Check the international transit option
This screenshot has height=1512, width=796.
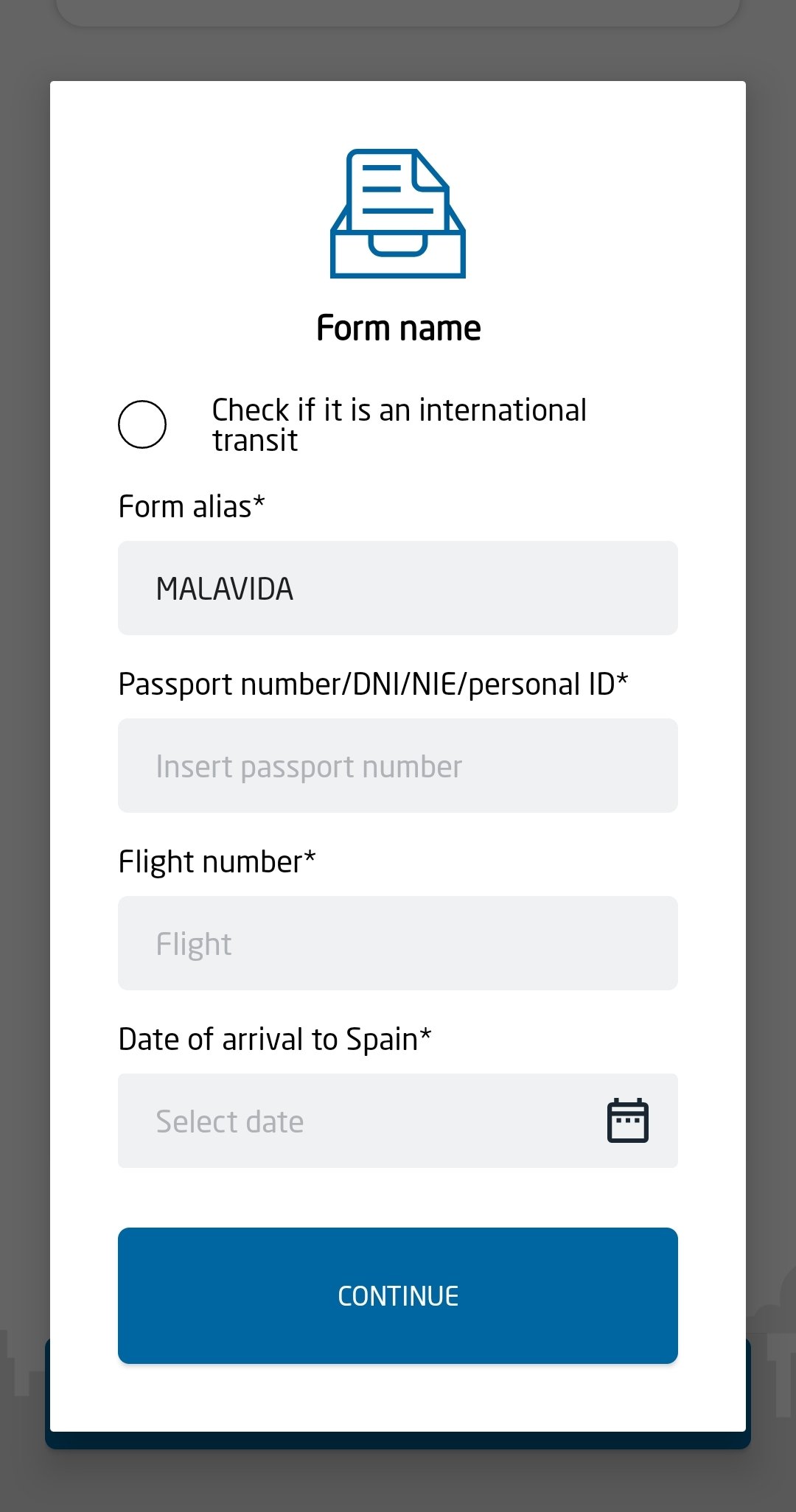[142, 424]
